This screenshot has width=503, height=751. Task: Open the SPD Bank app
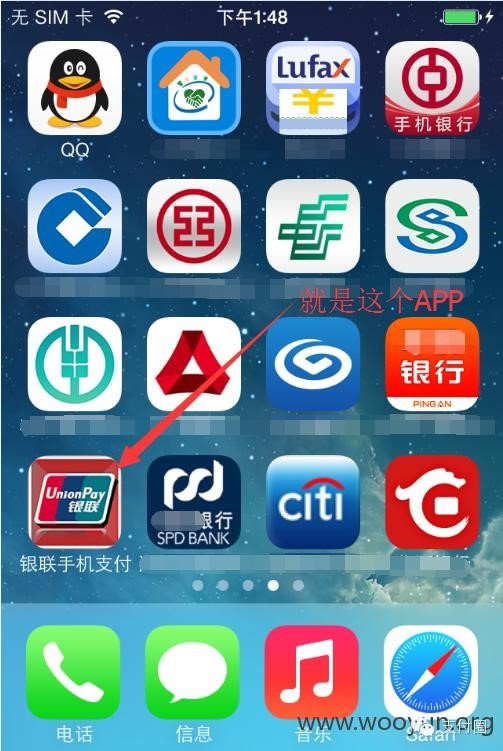pyautogui.click(x=194, y=502)
